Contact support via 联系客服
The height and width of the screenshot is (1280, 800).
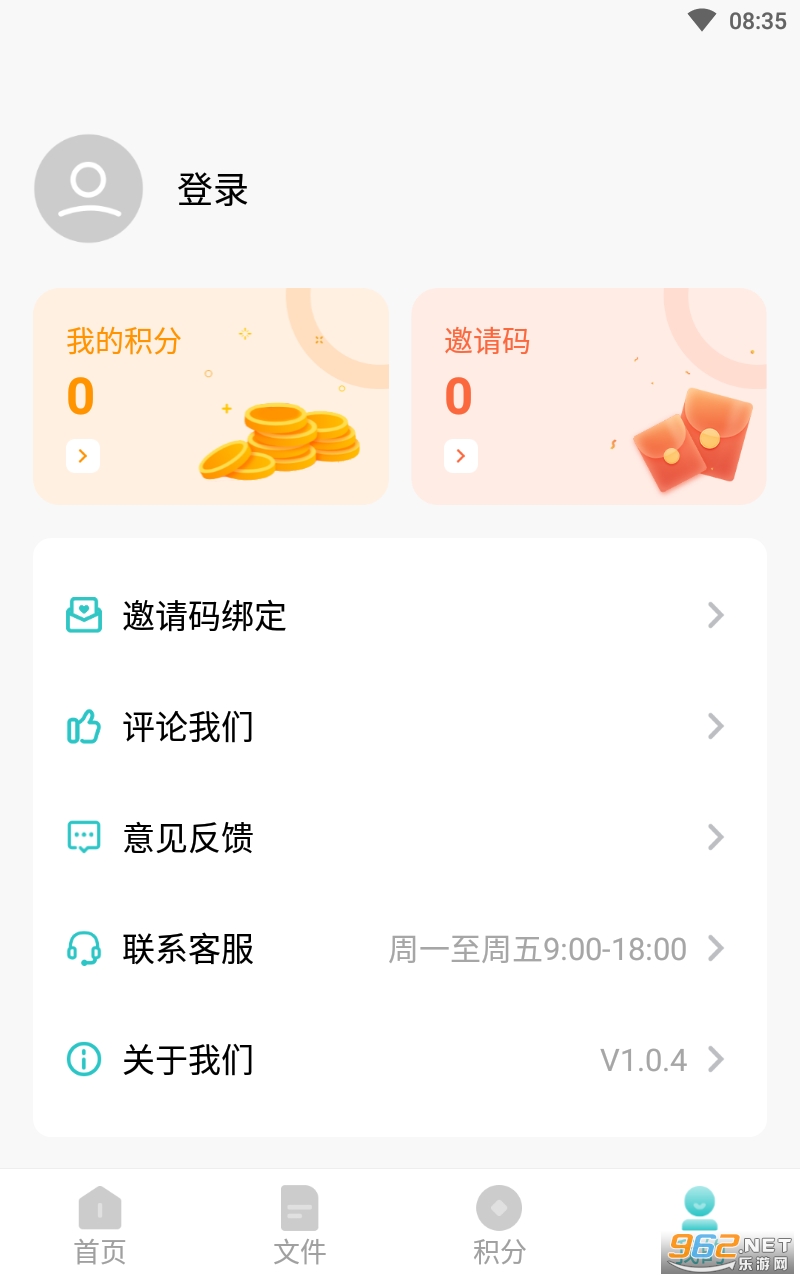click(x=400, y=948)
